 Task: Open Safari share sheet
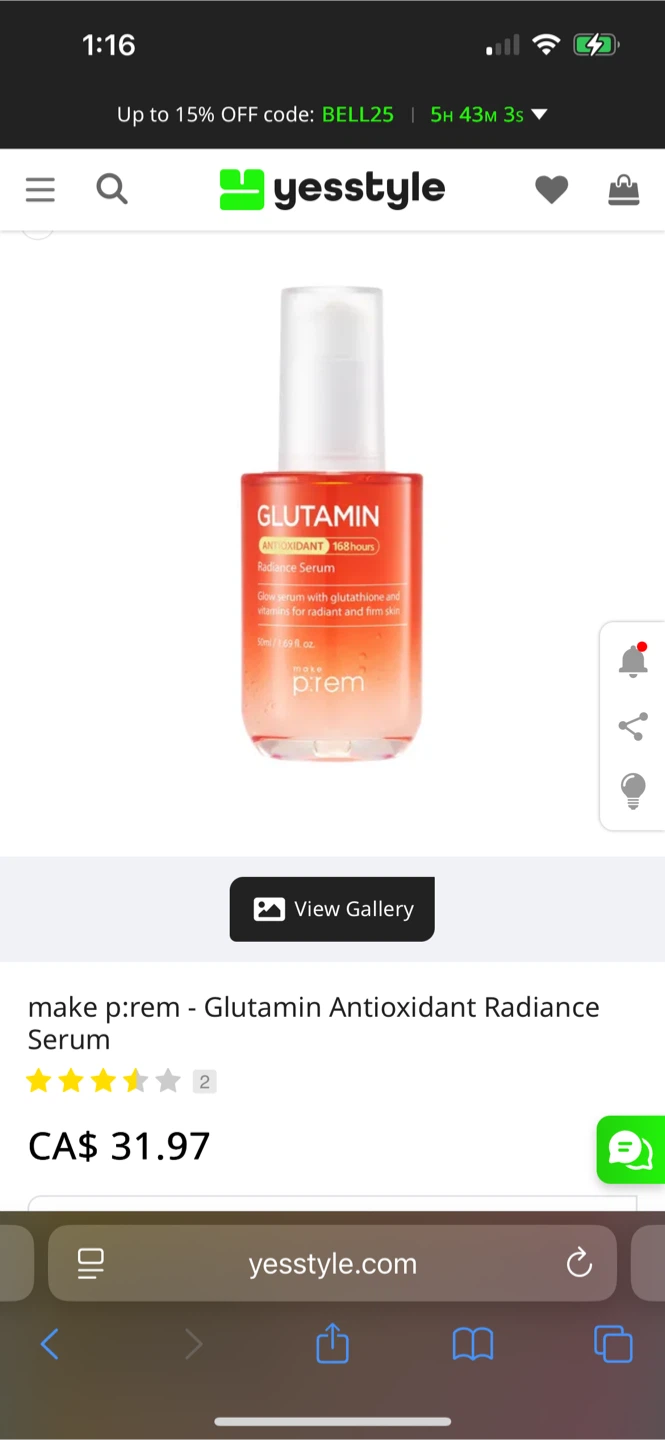coord(332,1343)
